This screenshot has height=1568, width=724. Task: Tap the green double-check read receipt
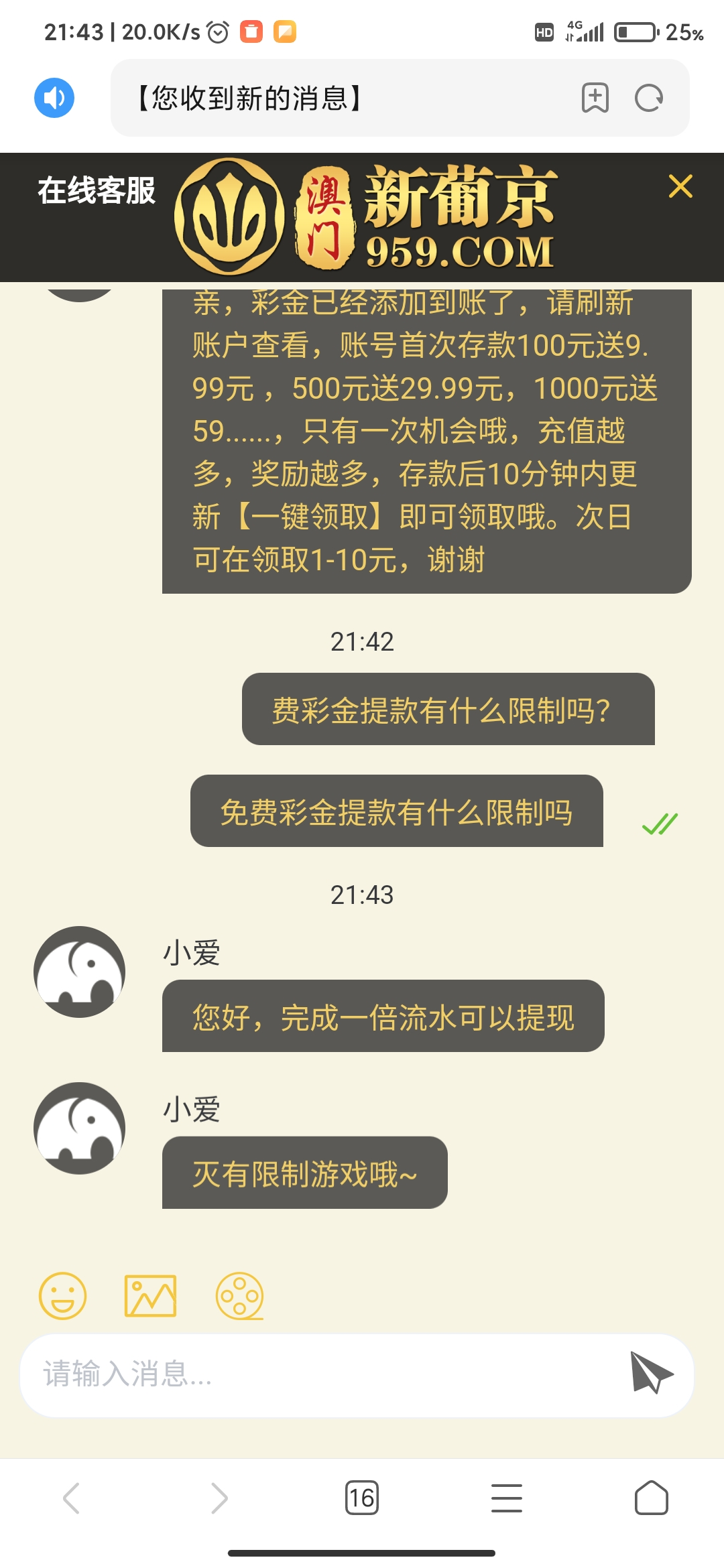pyautogui.click(x=660, y=823)
